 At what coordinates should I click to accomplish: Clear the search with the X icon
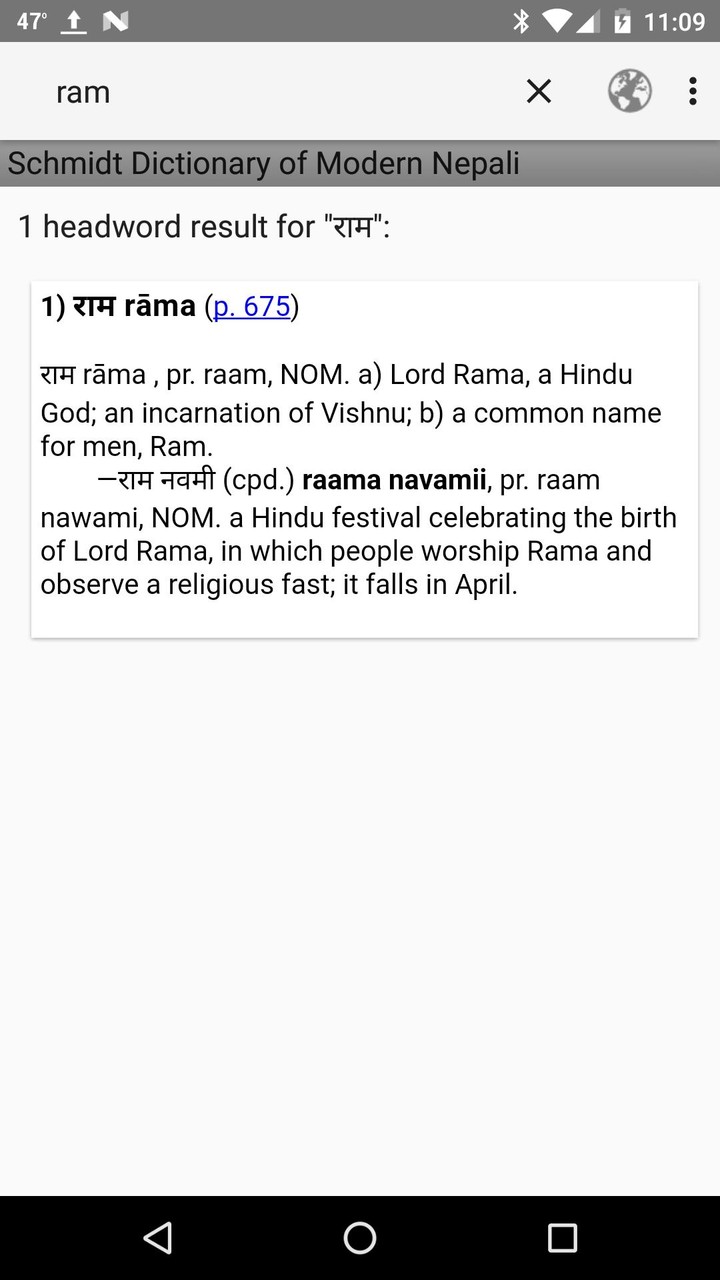538,91
